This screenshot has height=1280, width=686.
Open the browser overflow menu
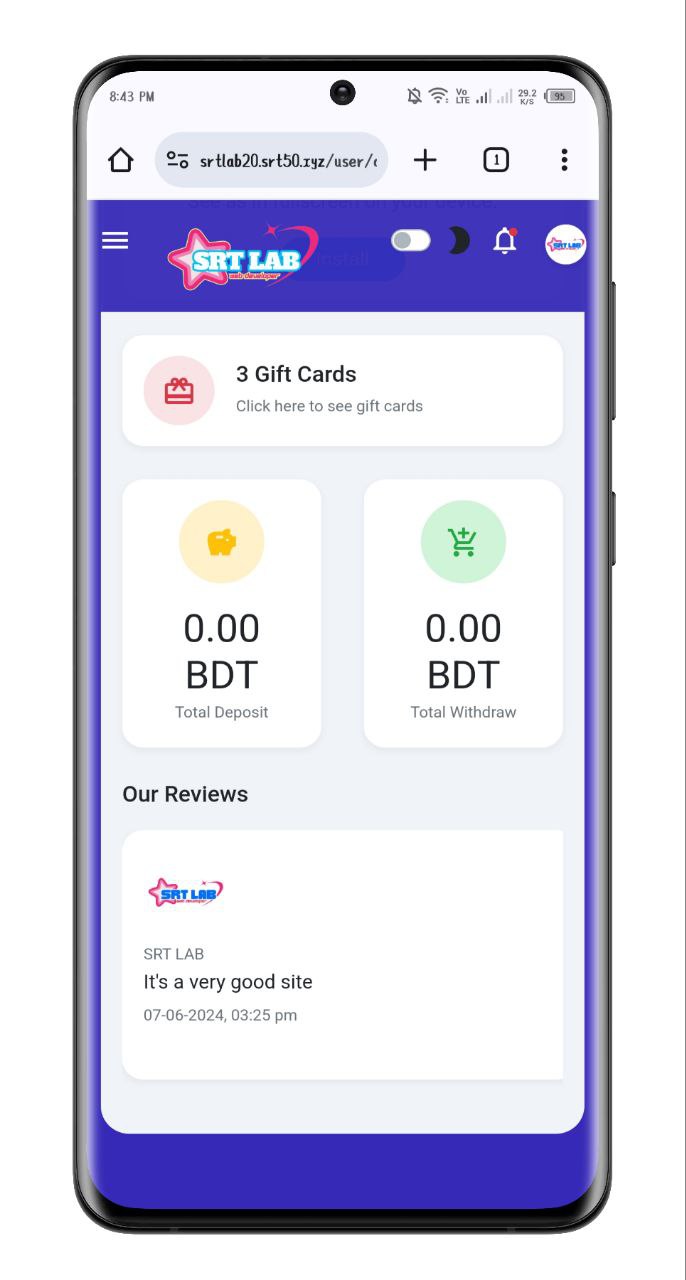pyautogui.click(x=564, y=160)
